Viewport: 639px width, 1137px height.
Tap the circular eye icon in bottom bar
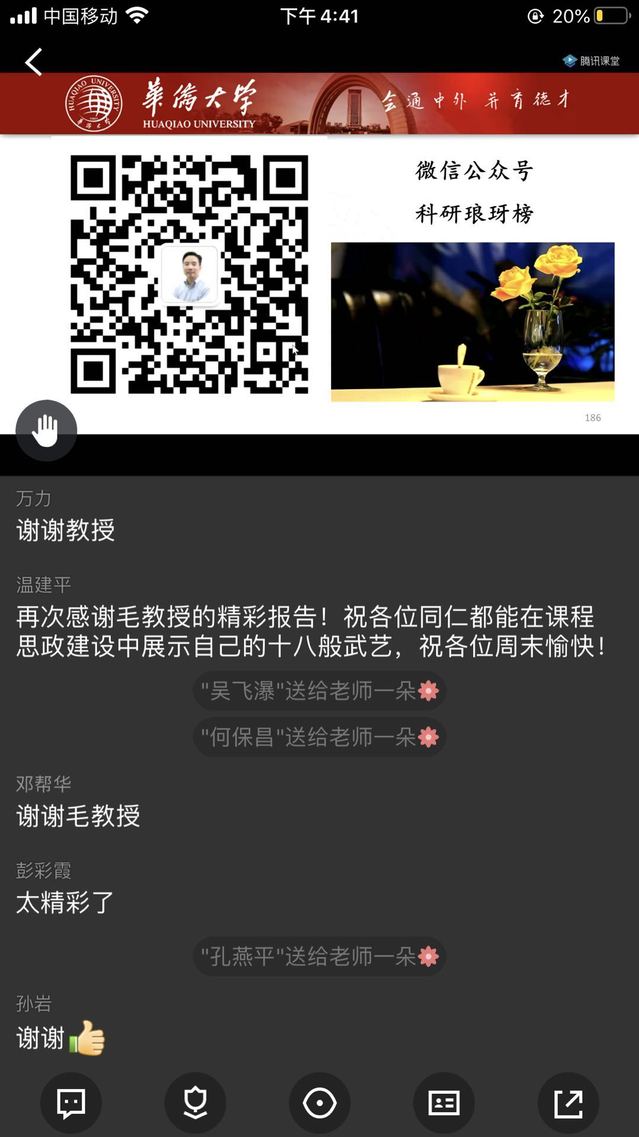coord(319,1103)
